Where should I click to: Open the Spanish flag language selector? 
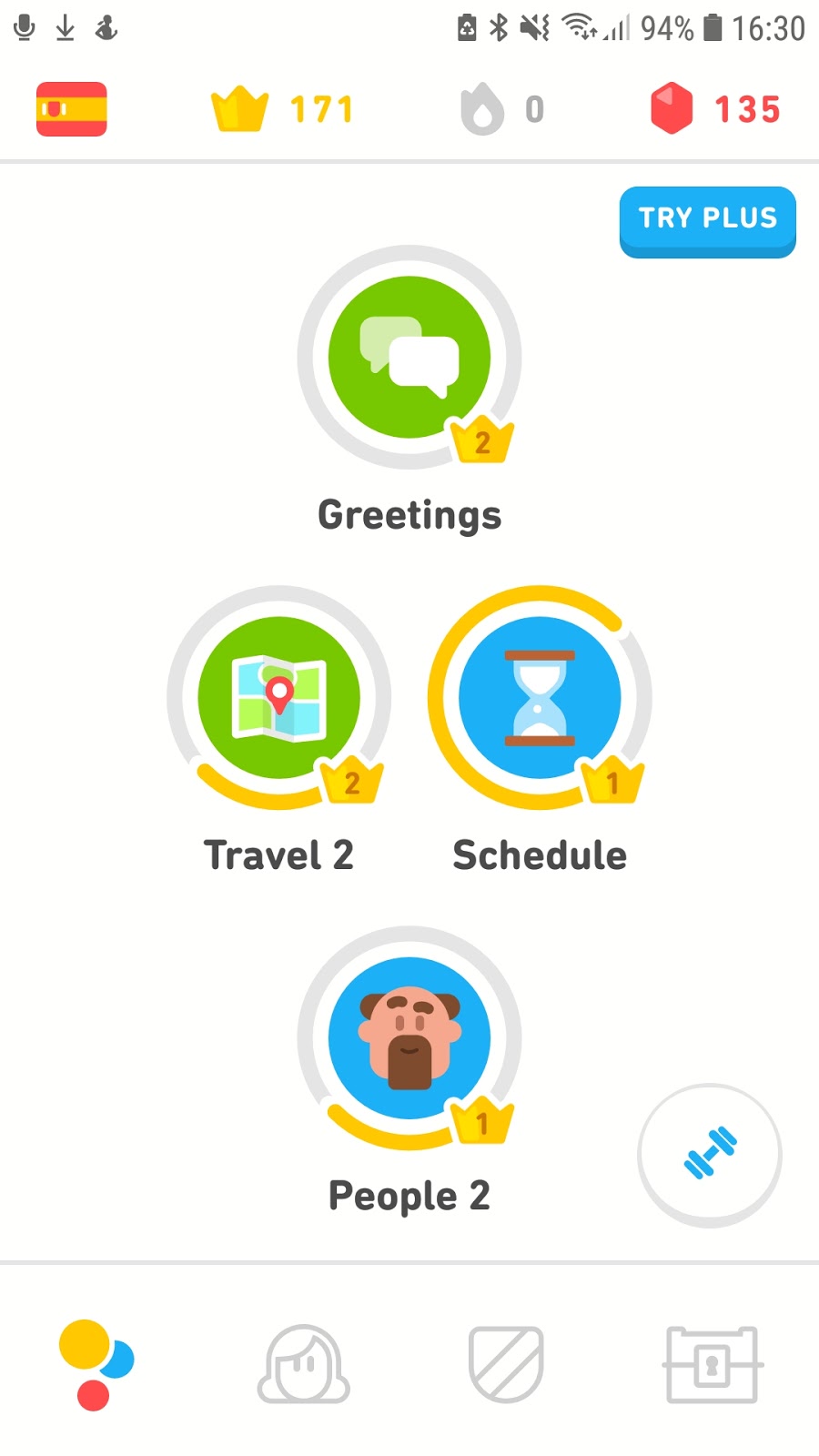pyautogui.click(x=71, y=107)
